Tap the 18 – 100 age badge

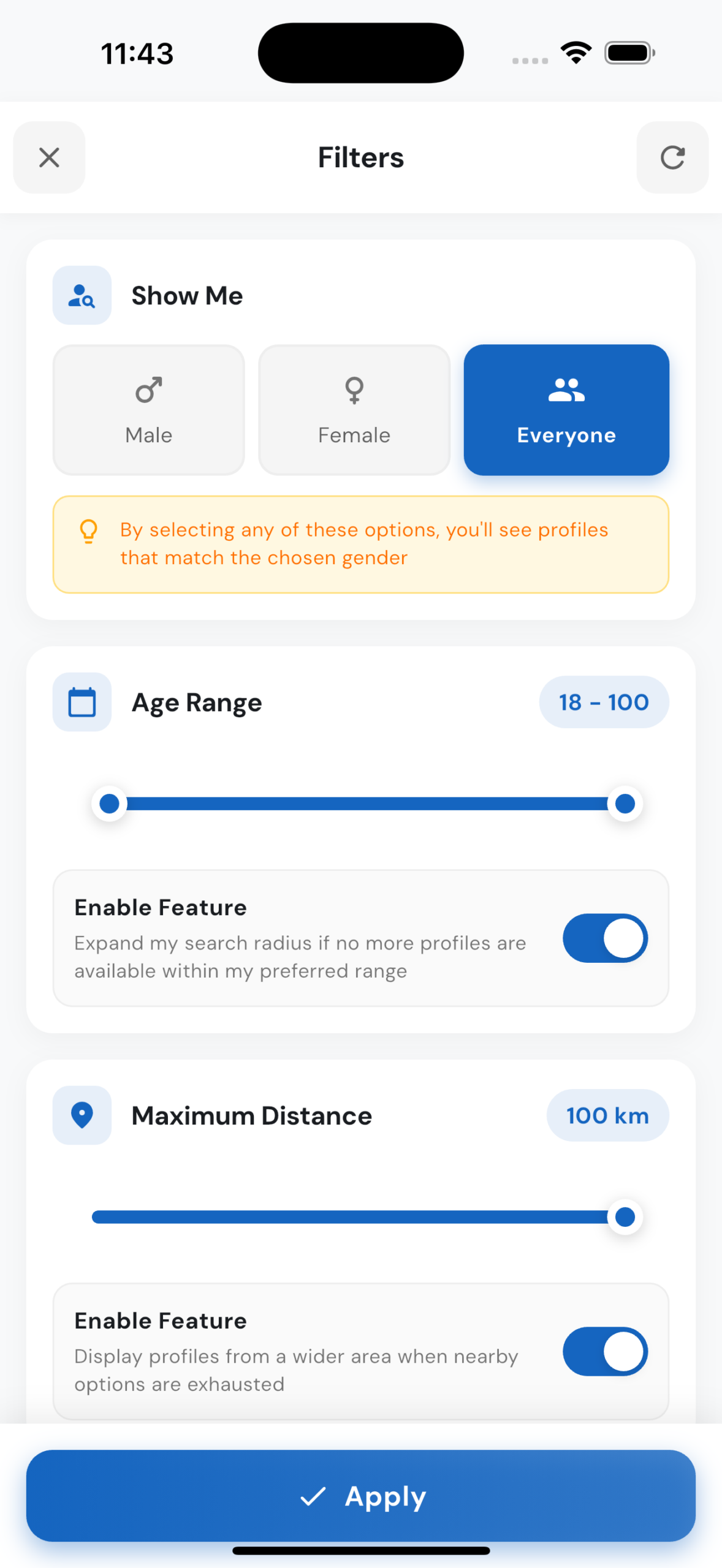click(603, 702)
